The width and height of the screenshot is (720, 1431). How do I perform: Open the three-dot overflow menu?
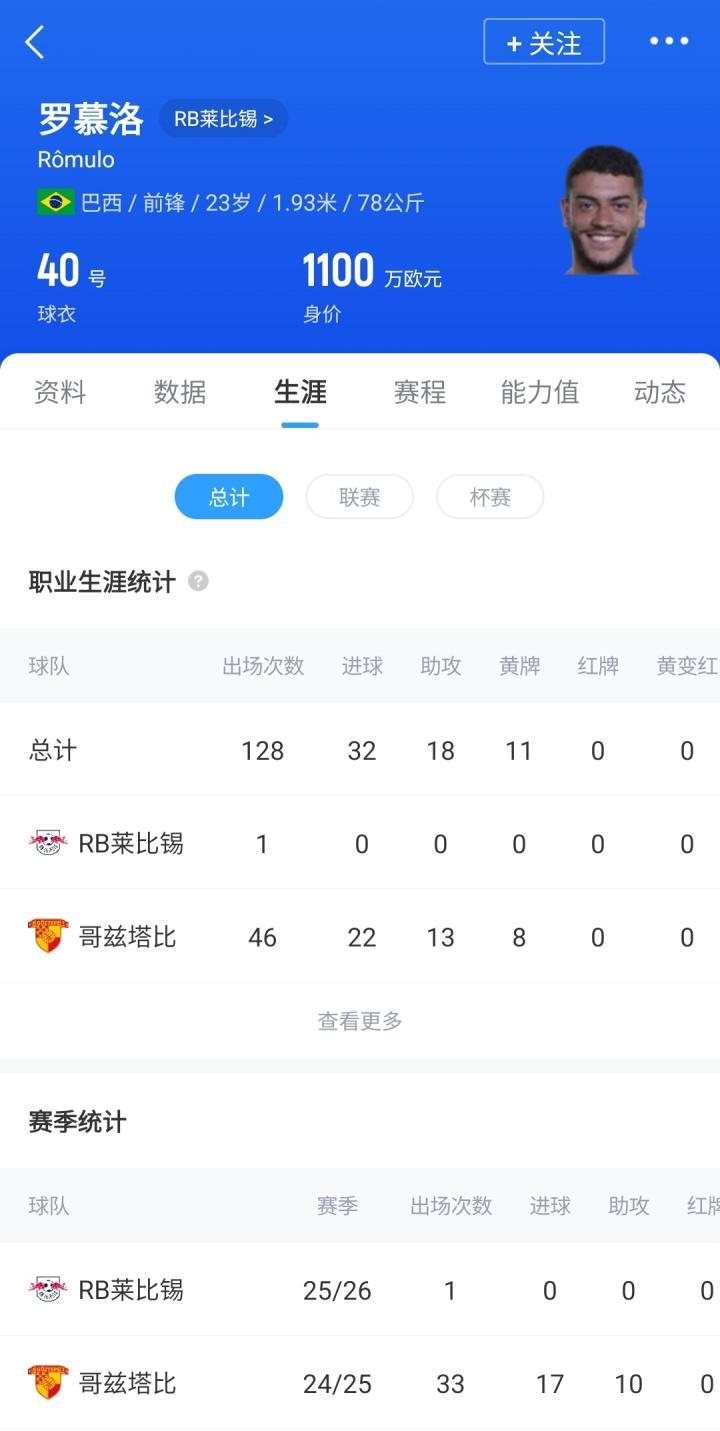coord(669,41)
